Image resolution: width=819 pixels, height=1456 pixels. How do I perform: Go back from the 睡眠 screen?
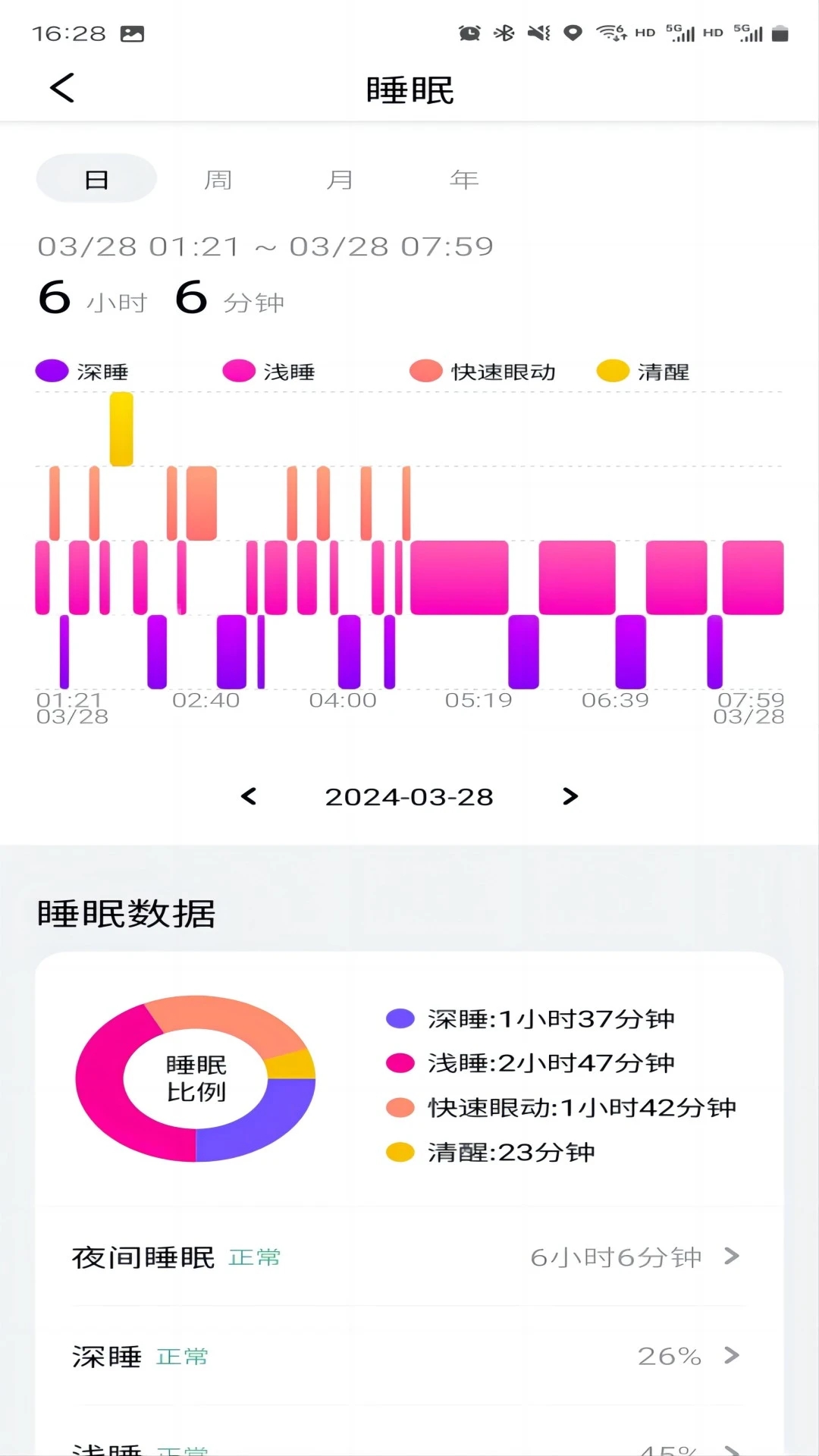(x=62, y=88)
